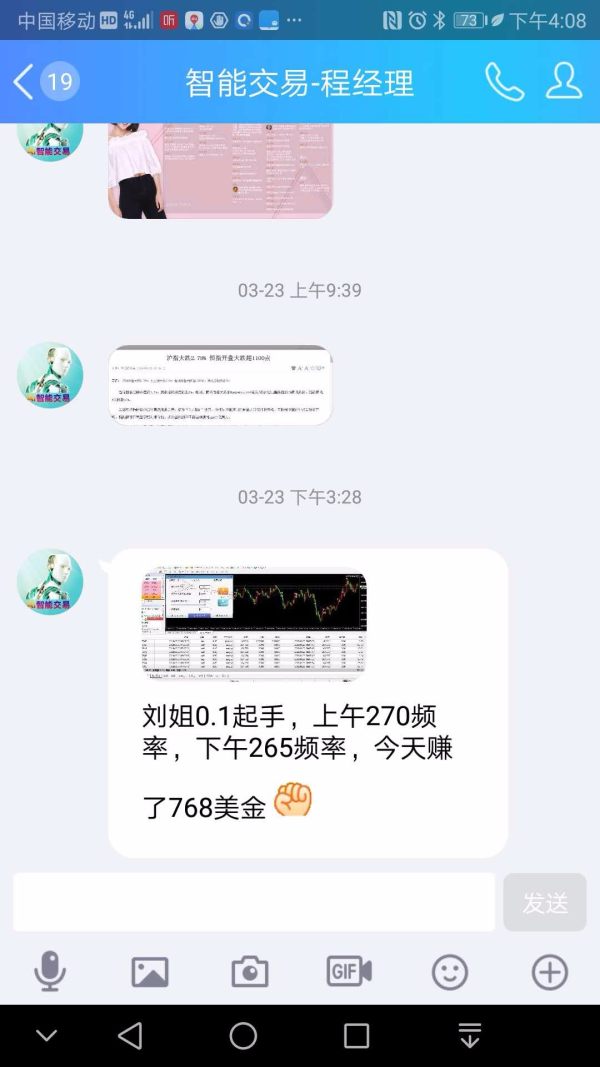600x1067 pixels.
Task: Open the emoji panel
Action: (x=449, y=971)
